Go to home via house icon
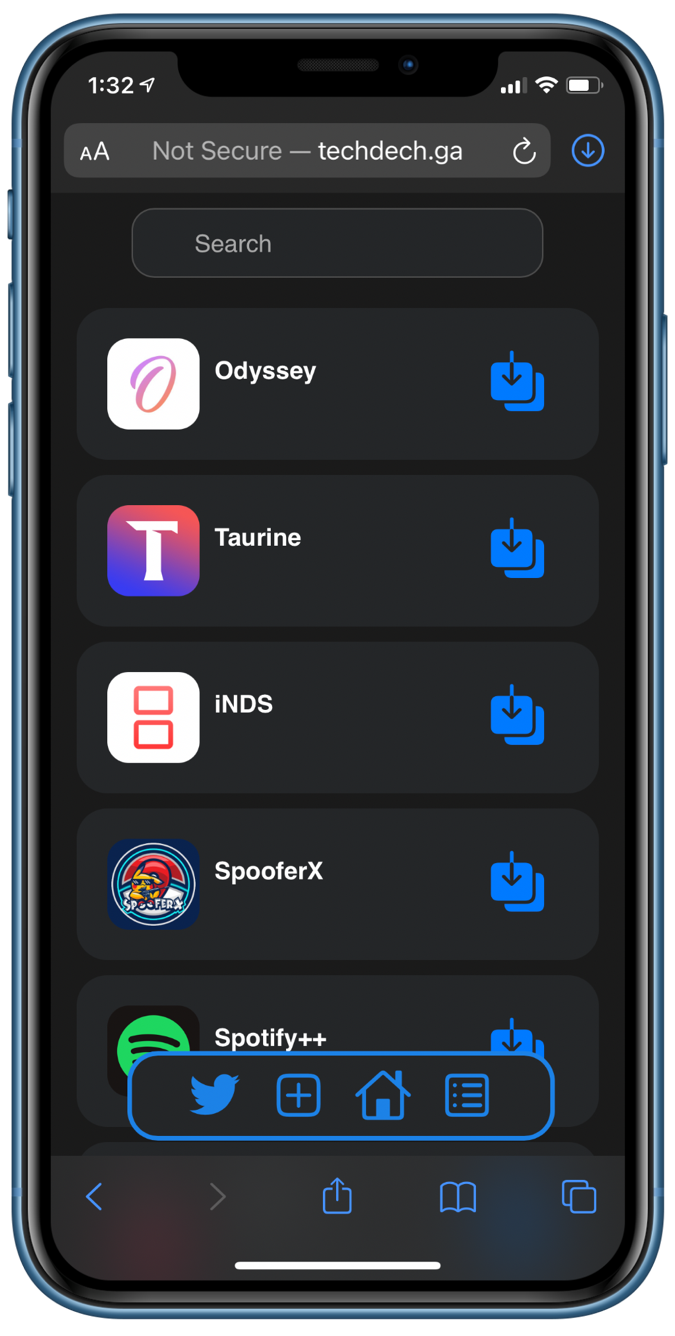The image size is (675, 1336). (382, 1095)
